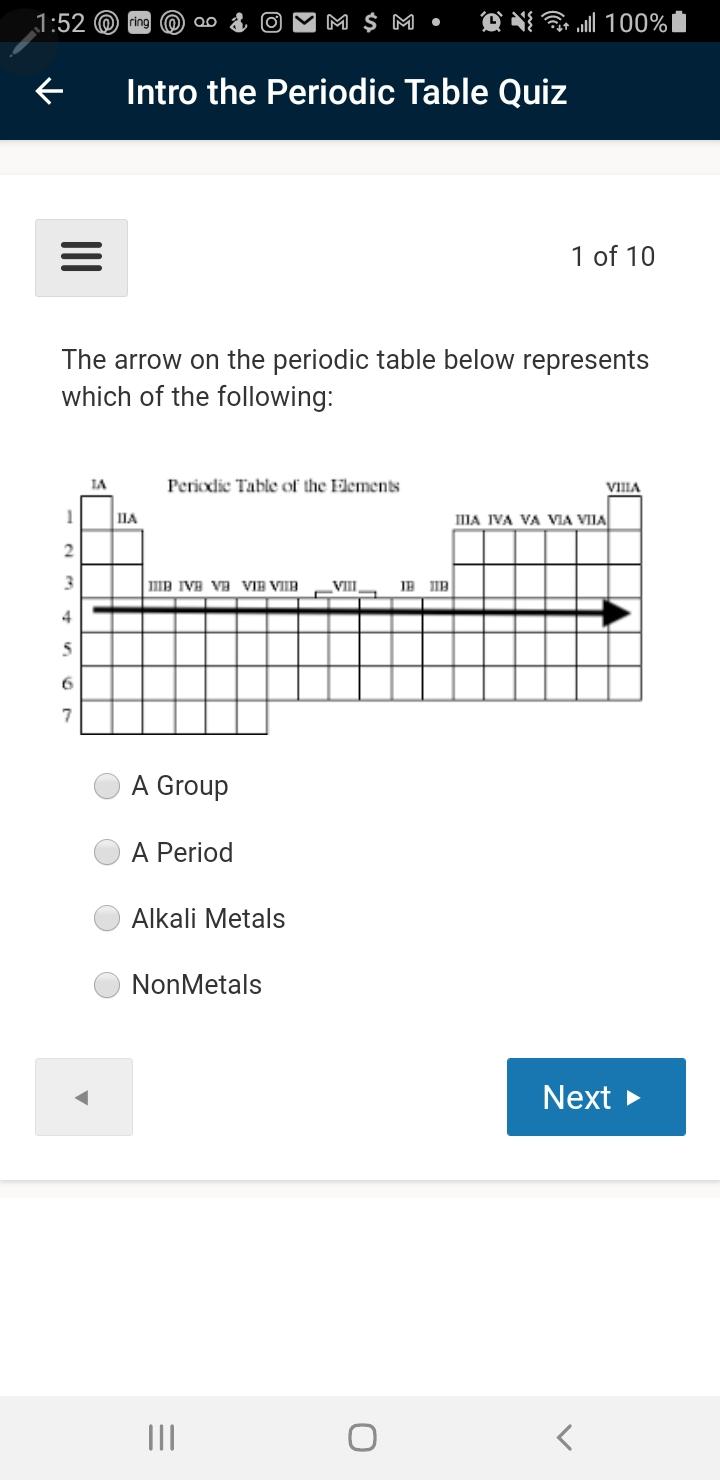Open the quiz question list menu
The width and height of the screenshot is (720, 1480).
[81, 258]
